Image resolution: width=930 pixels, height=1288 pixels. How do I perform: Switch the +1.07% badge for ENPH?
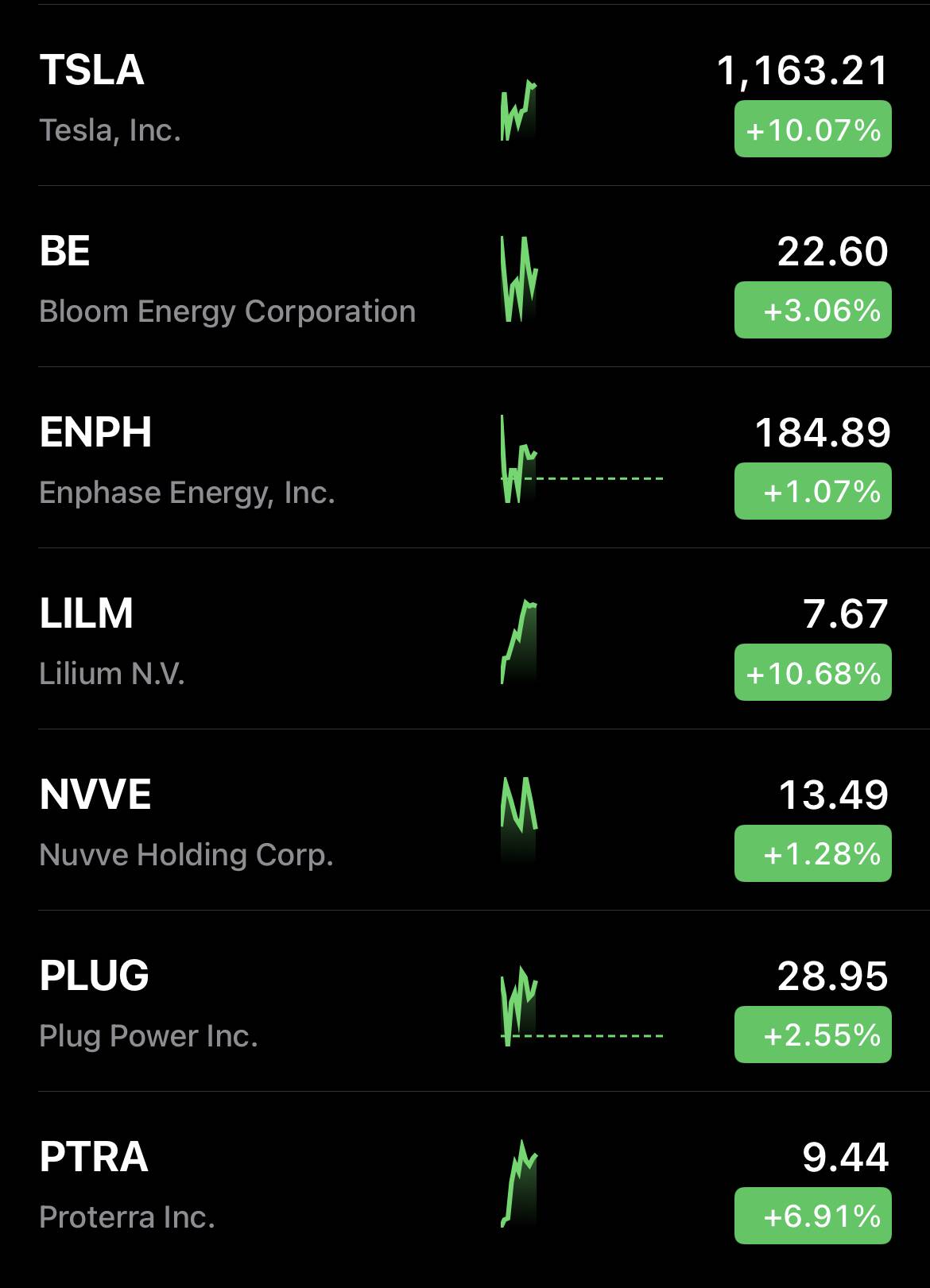tap(812, 492)
